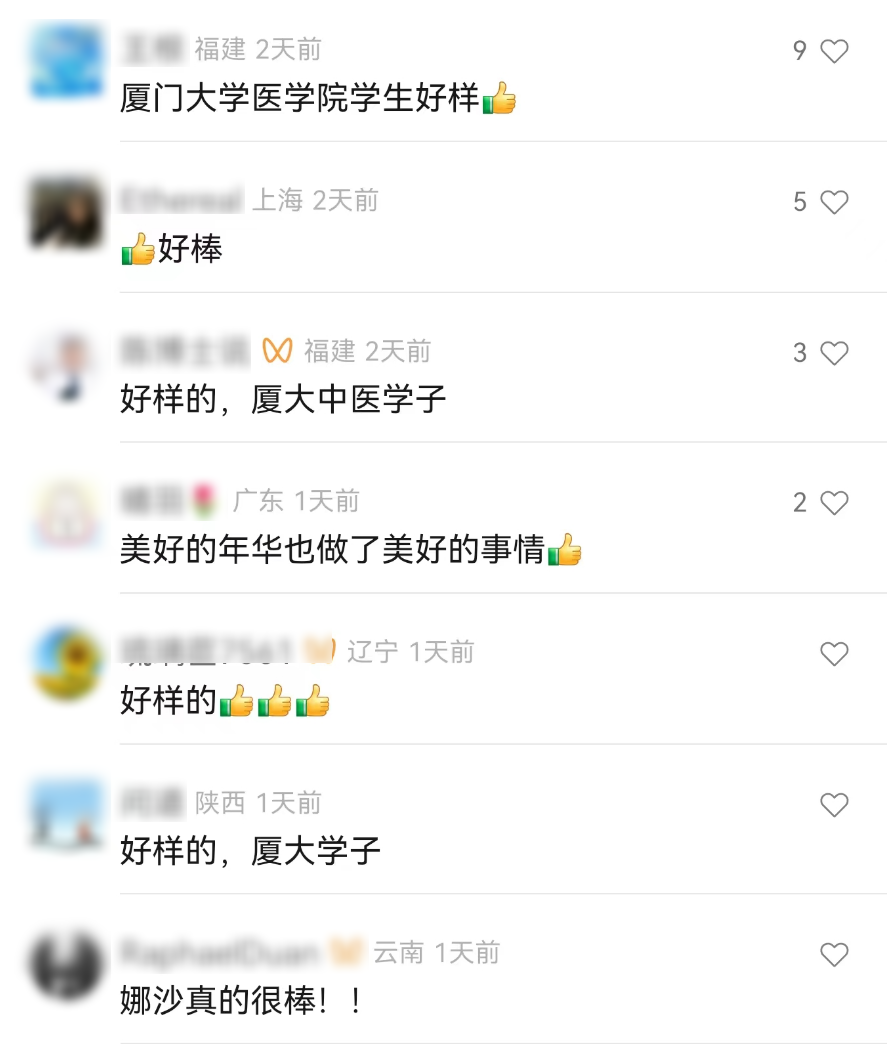Viewport: 896px width, 1046px height.
Task: Open the sunflower avatar of the 辽宁 commenter
Action: coord(66,665)
